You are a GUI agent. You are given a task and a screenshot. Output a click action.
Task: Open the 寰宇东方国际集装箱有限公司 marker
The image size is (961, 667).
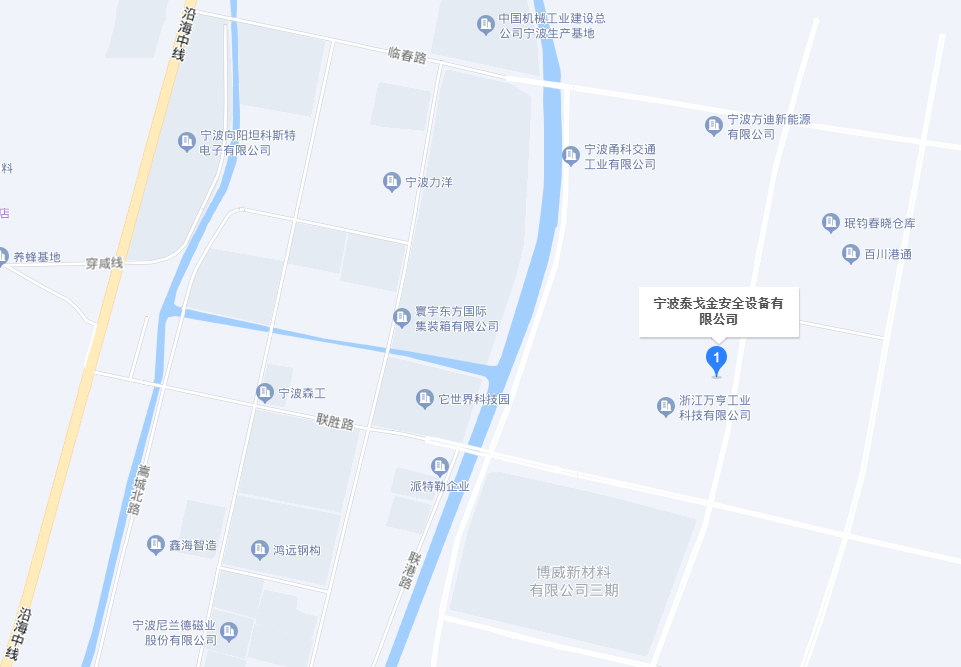402,318
